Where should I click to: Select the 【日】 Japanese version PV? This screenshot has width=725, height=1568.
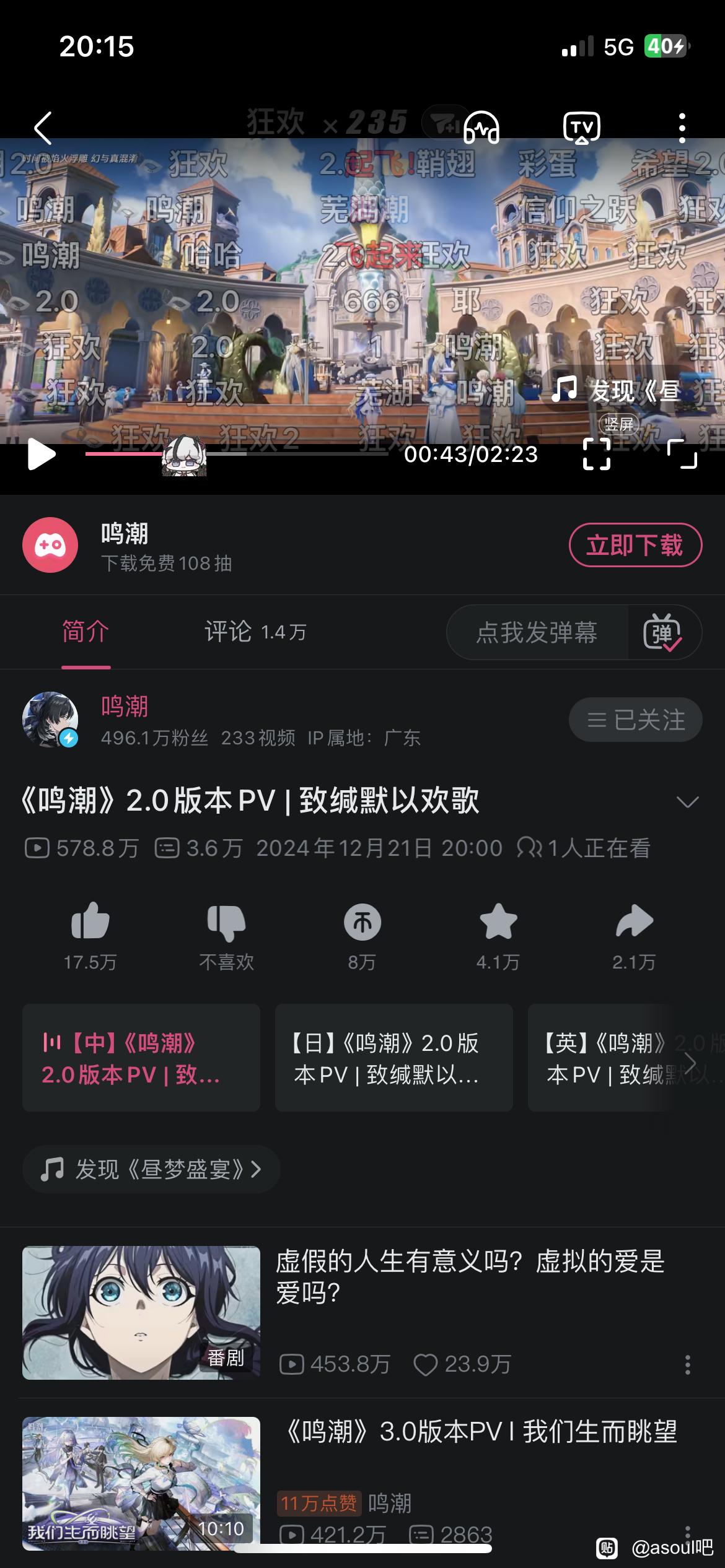(393, 1058)
